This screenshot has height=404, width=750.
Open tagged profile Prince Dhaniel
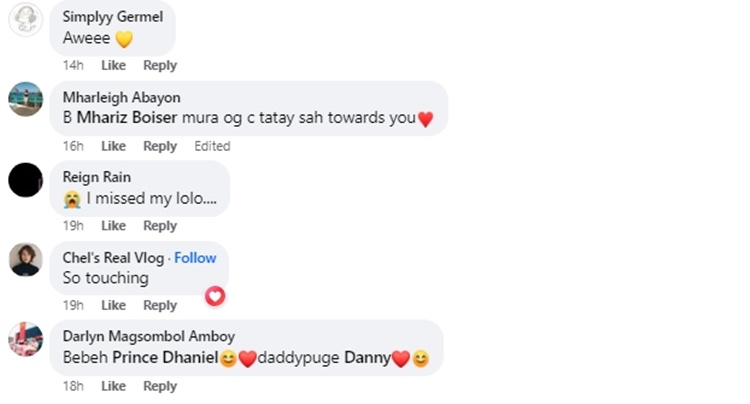click(x=165, y=358)
